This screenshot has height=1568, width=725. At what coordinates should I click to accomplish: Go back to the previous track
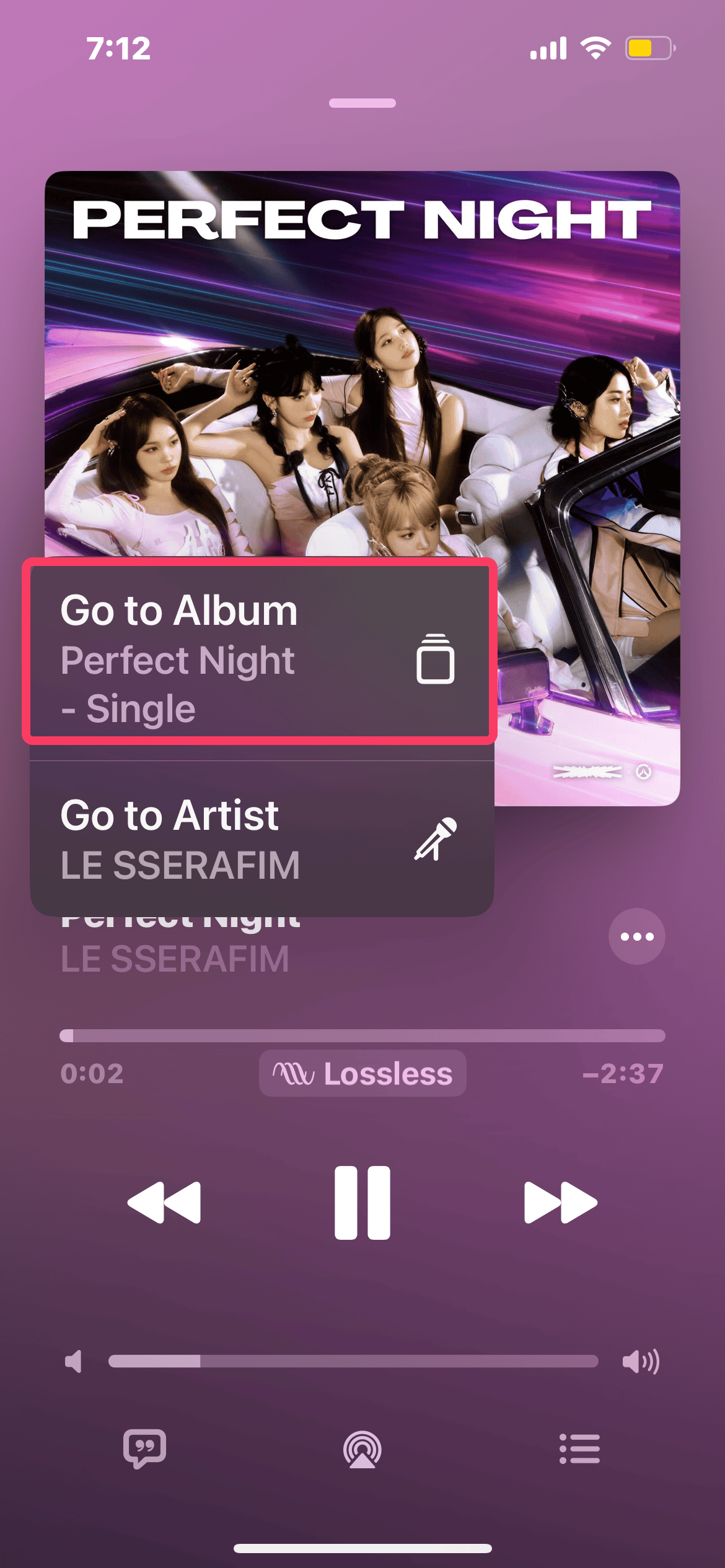(164, 1203)
